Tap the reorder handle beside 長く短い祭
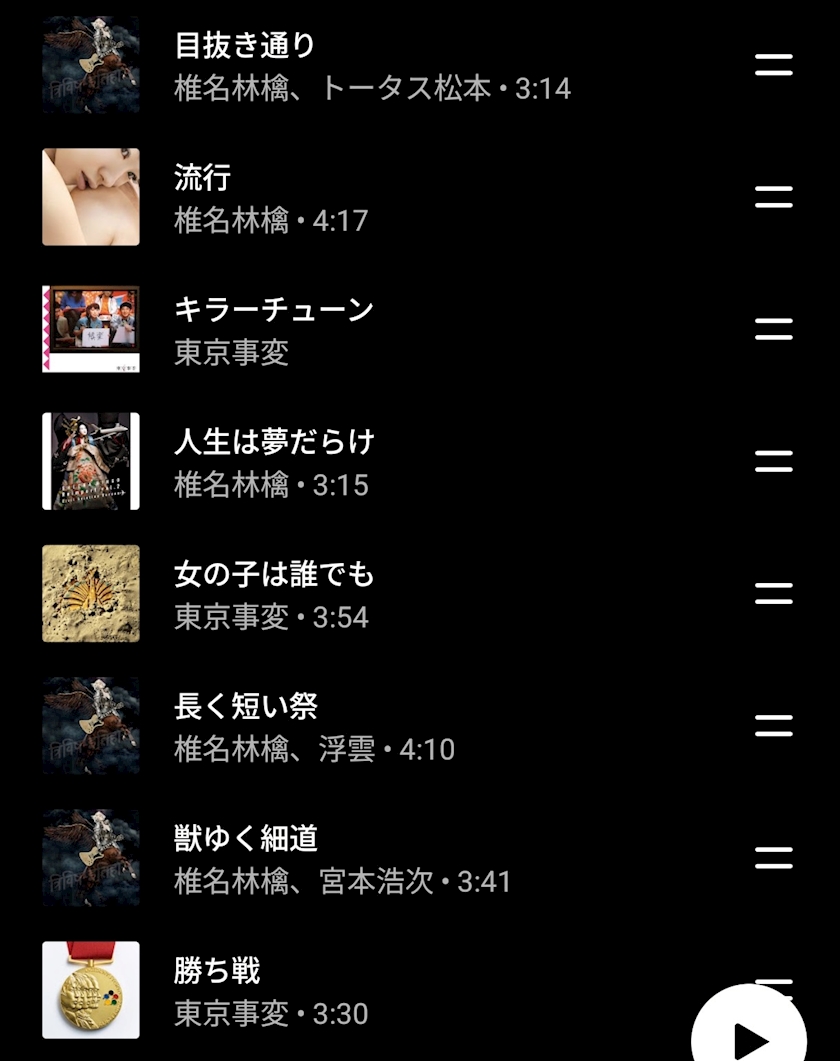The image size is (840, 1061). point(773,726)
